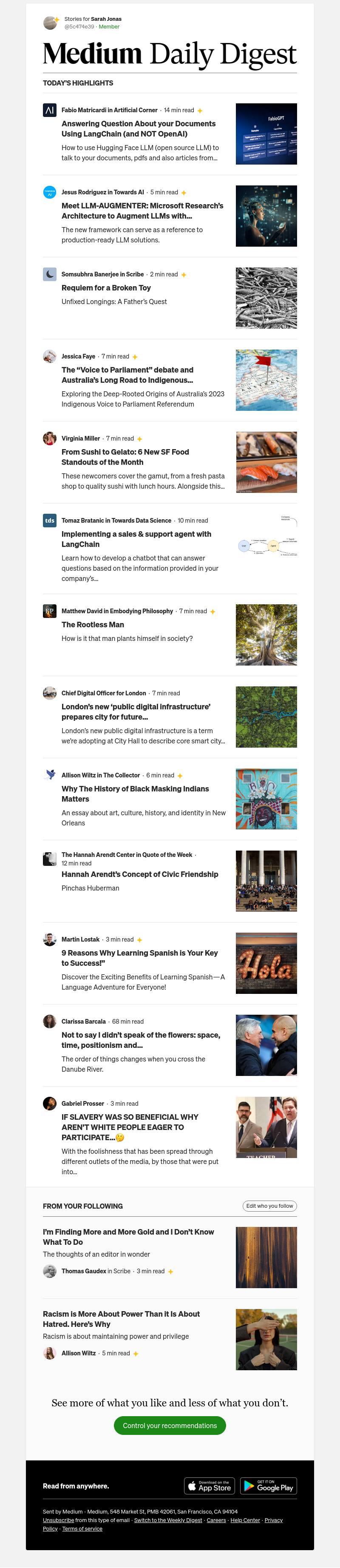Tap Control your recommendations button
This screenshot has width=340, height=1568.
(170, 1426)
